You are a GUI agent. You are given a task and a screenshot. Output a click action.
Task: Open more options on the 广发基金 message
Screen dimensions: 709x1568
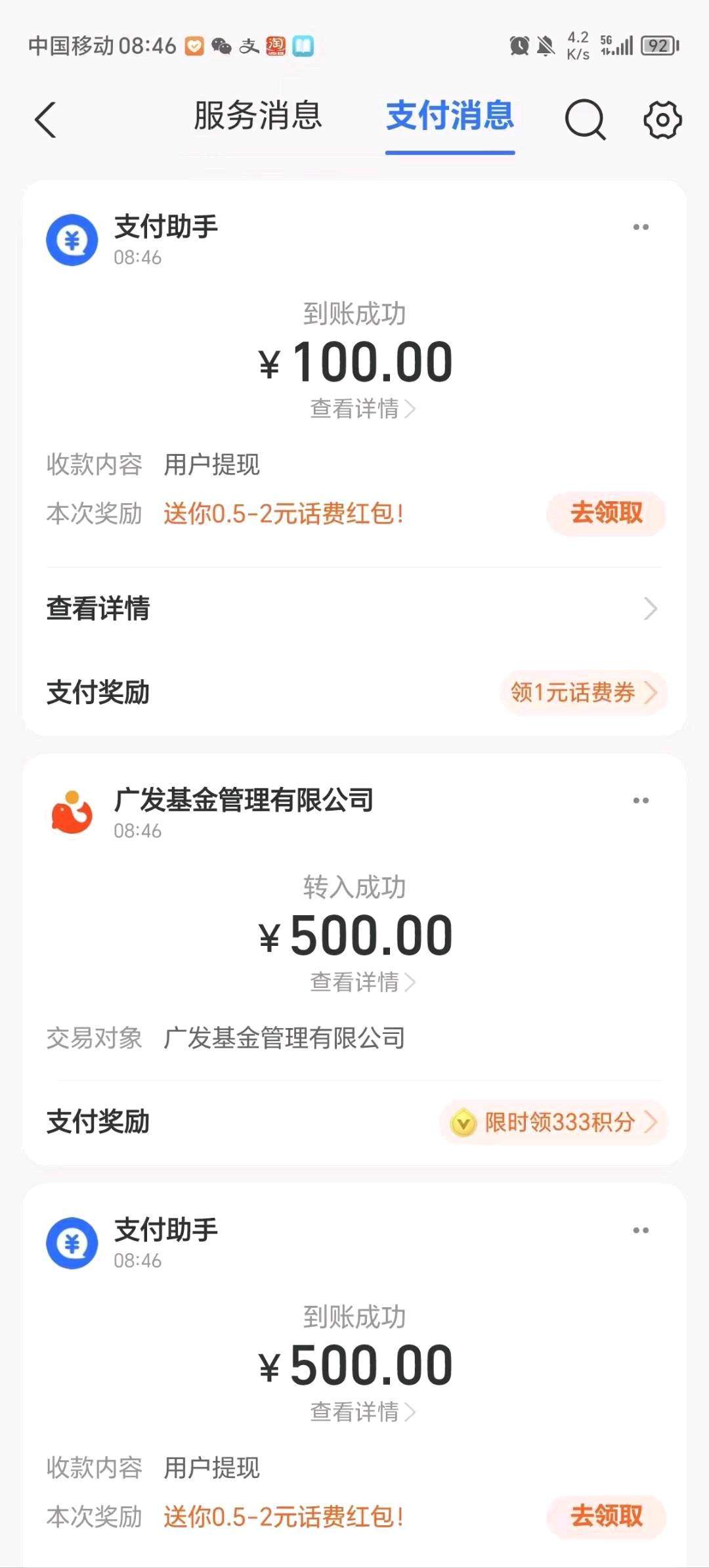(641, 801)
